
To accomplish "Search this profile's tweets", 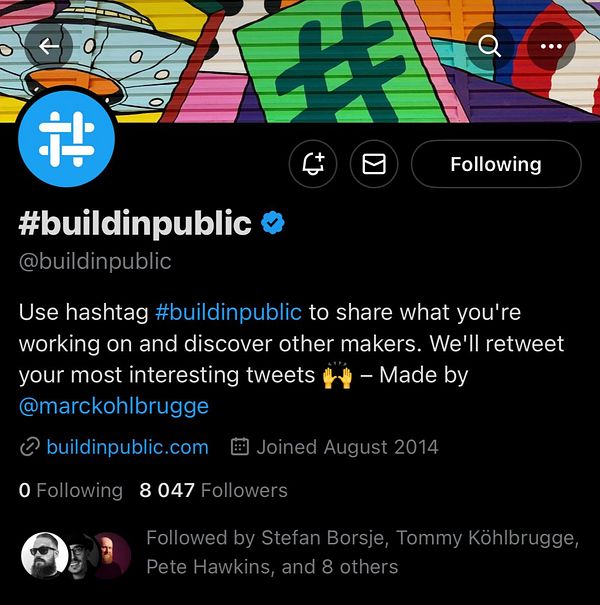I will pyautogui.click(x=490, y=45).
